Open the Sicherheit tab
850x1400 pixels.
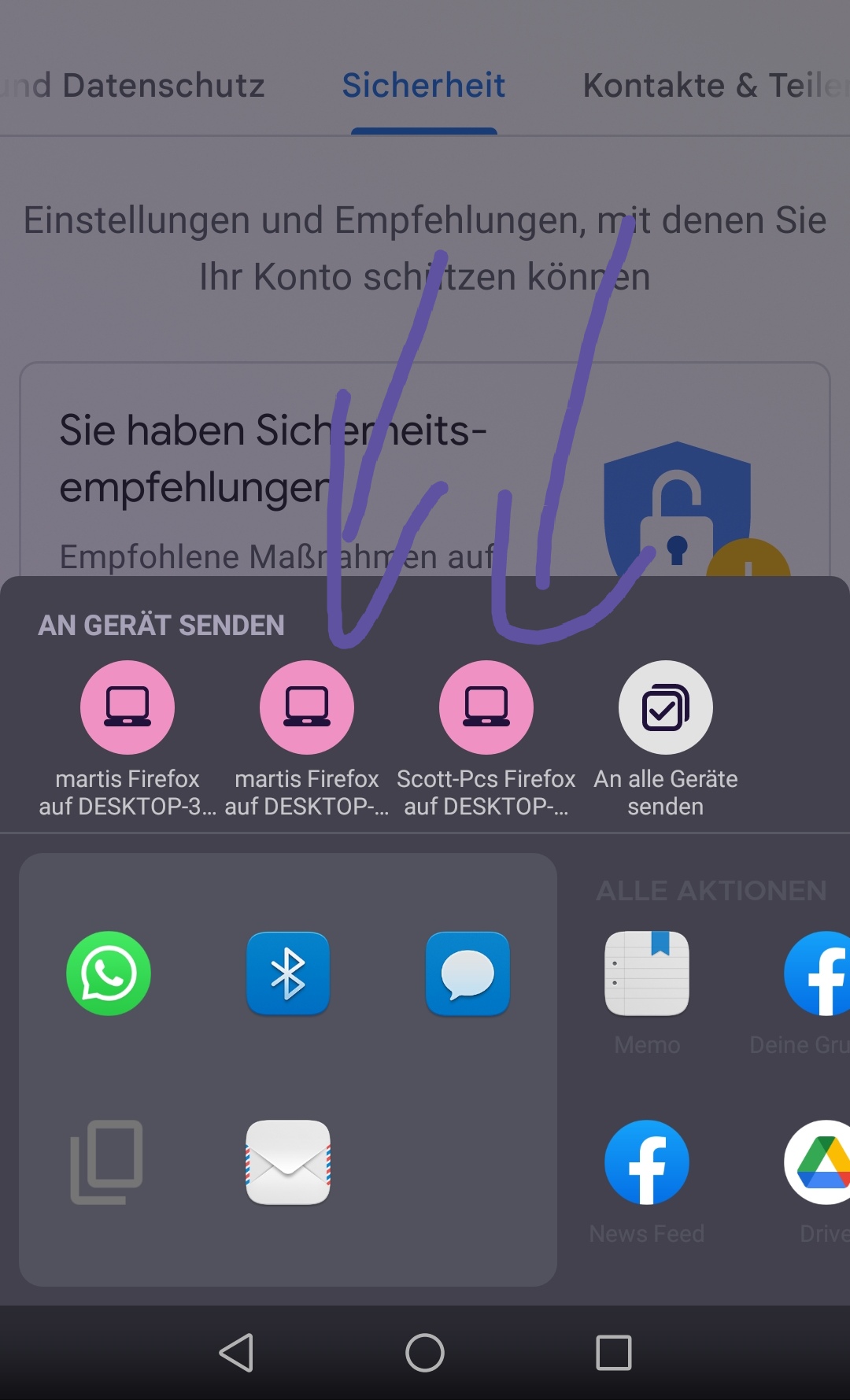[423, 86]
